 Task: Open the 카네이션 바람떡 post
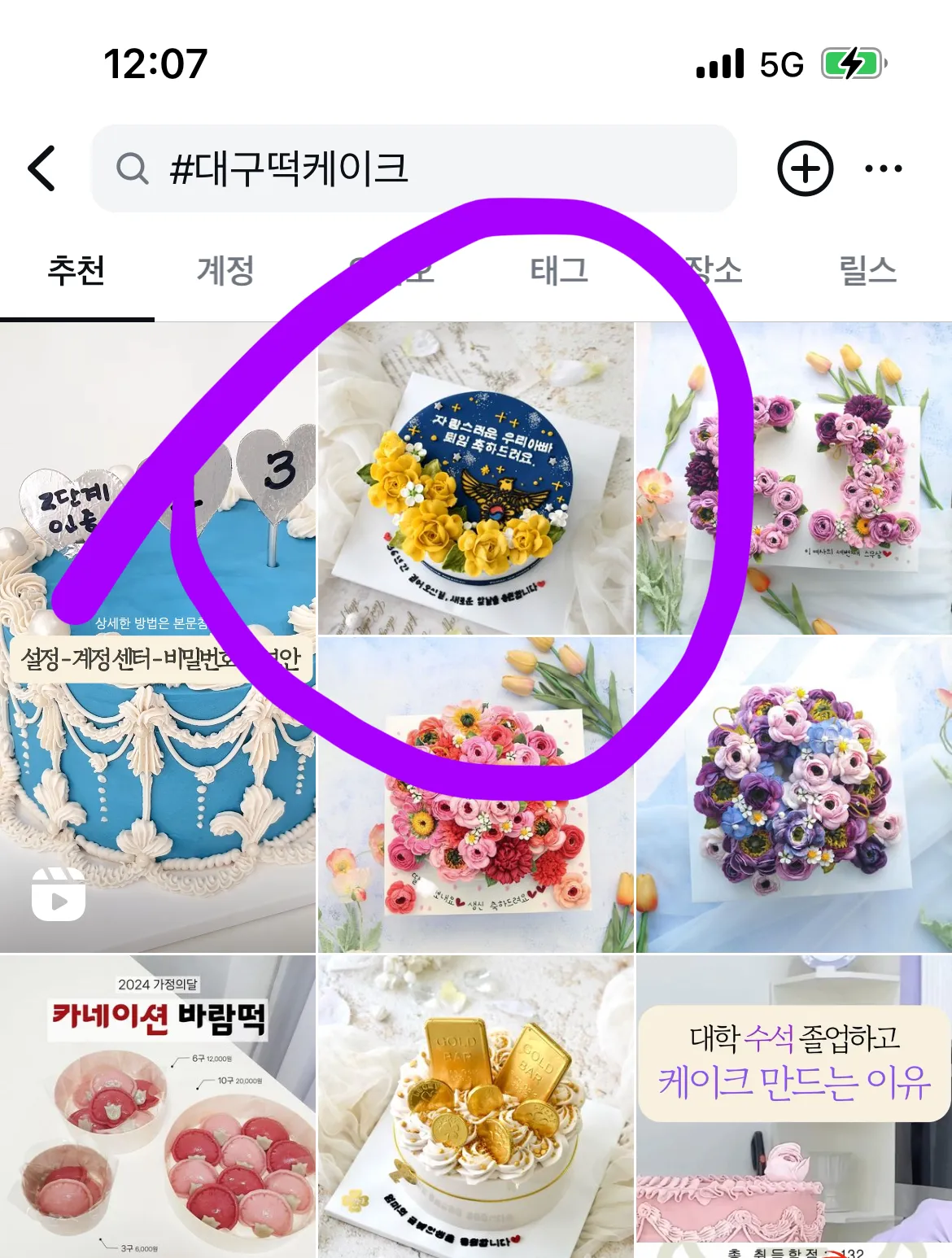(157, 1107)
